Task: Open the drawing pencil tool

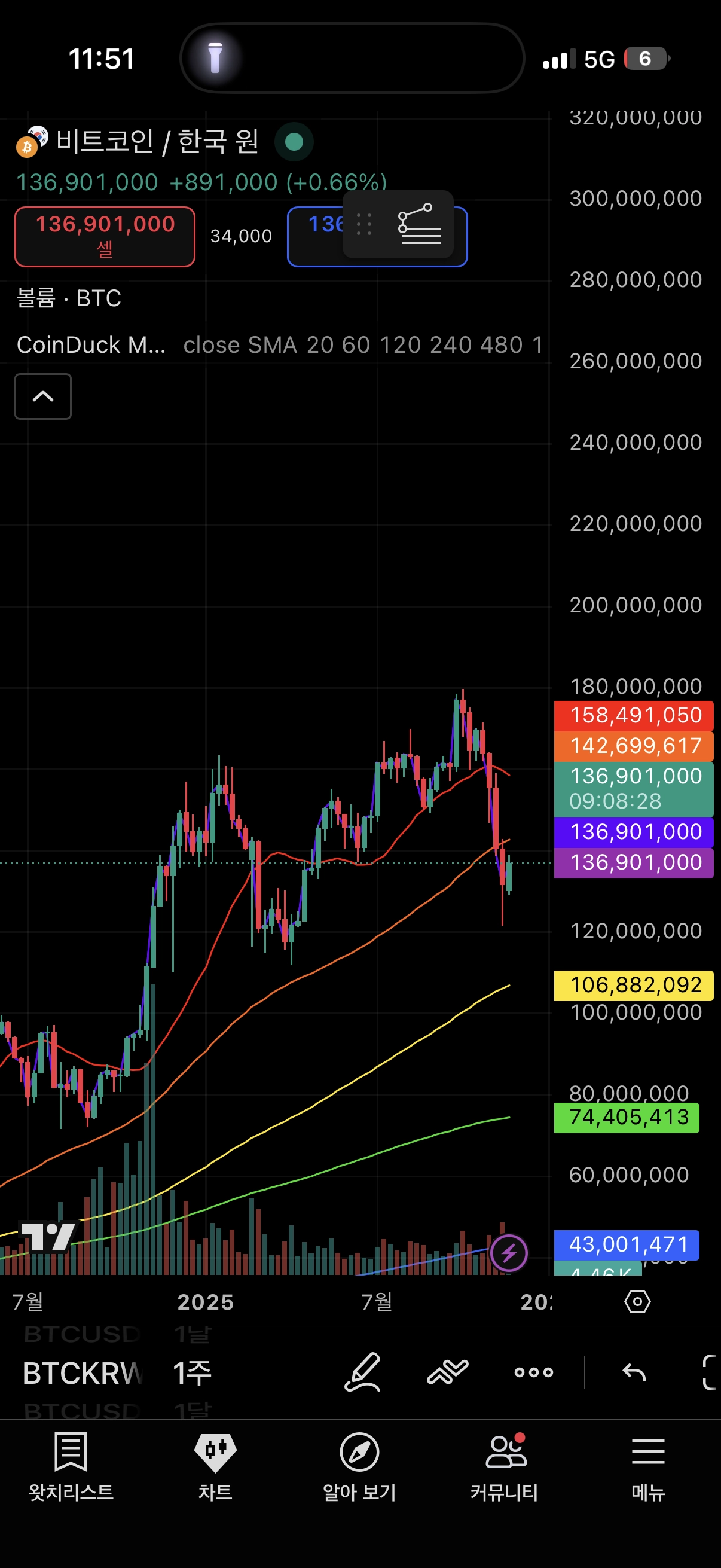Action: pyautogui.click(x=363, y=1372)
